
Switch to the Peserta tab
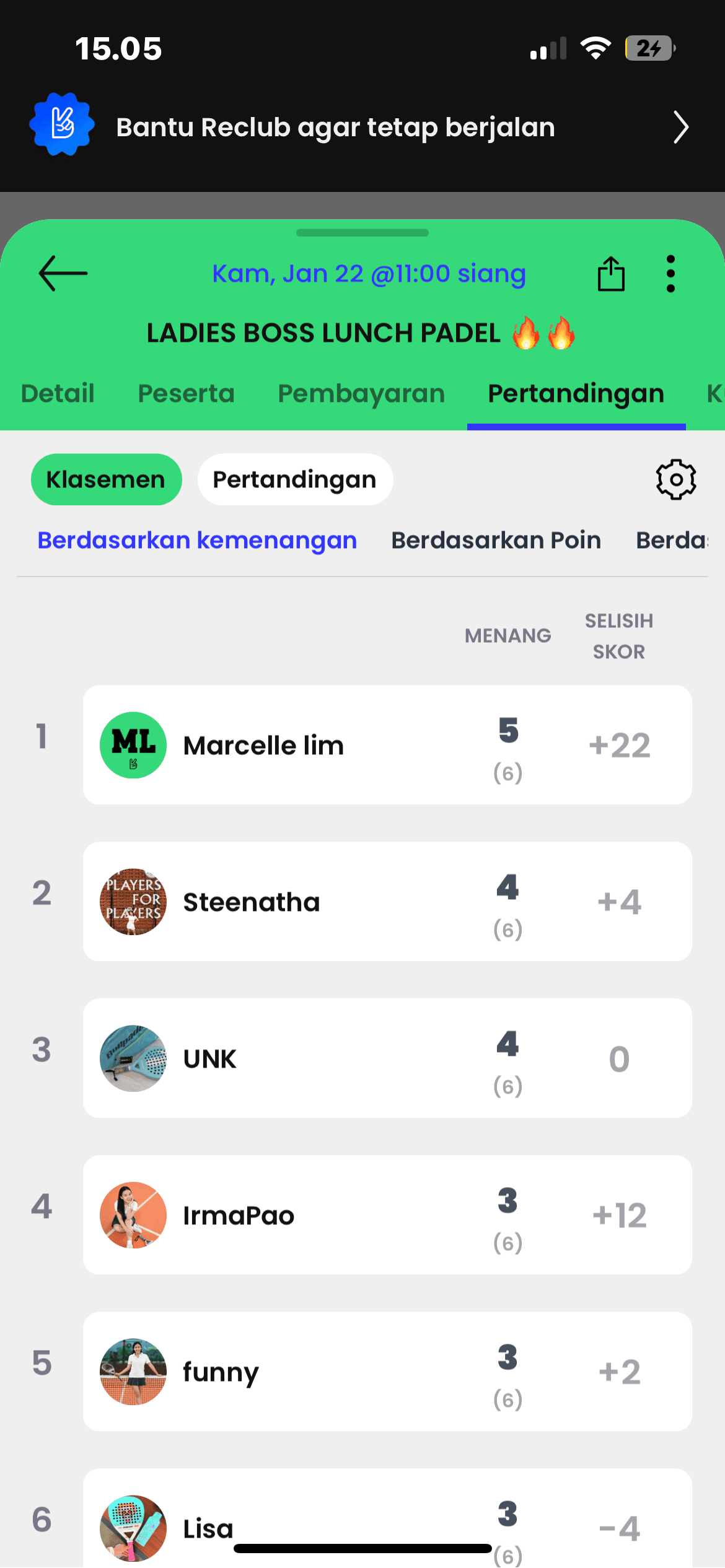point(186,394)
